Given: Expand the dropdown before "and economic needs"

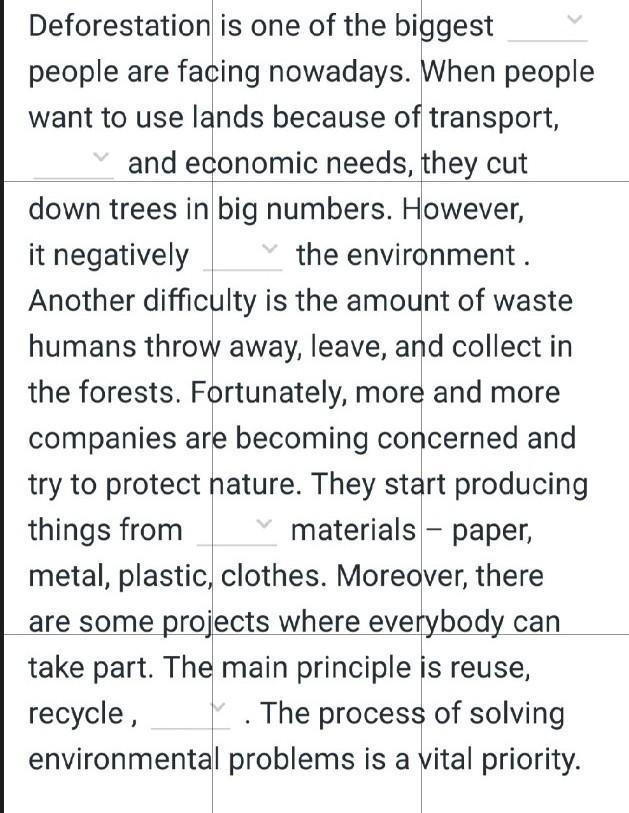Looking at the screenshot, I should 74,162.
